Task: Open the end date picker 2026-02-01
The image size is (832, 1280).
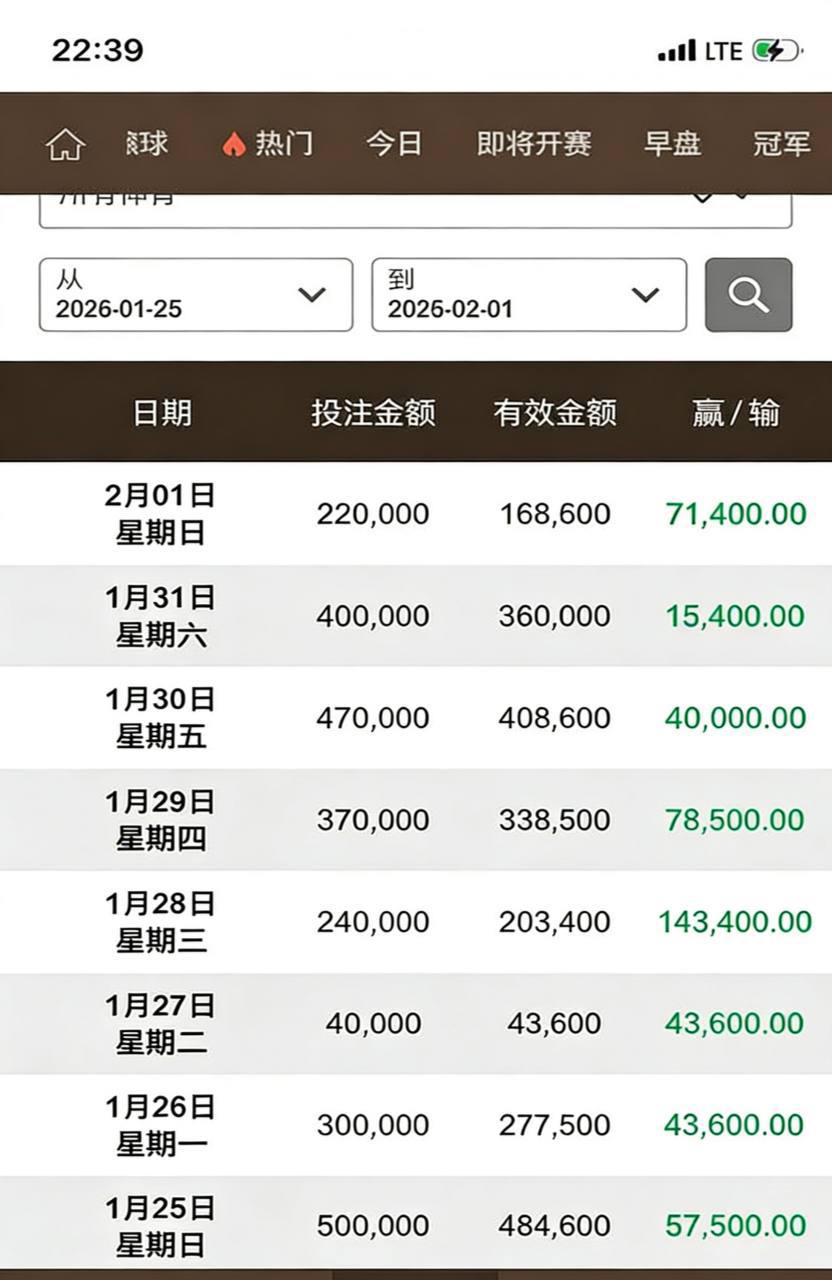Action: [x=529, y=295]
